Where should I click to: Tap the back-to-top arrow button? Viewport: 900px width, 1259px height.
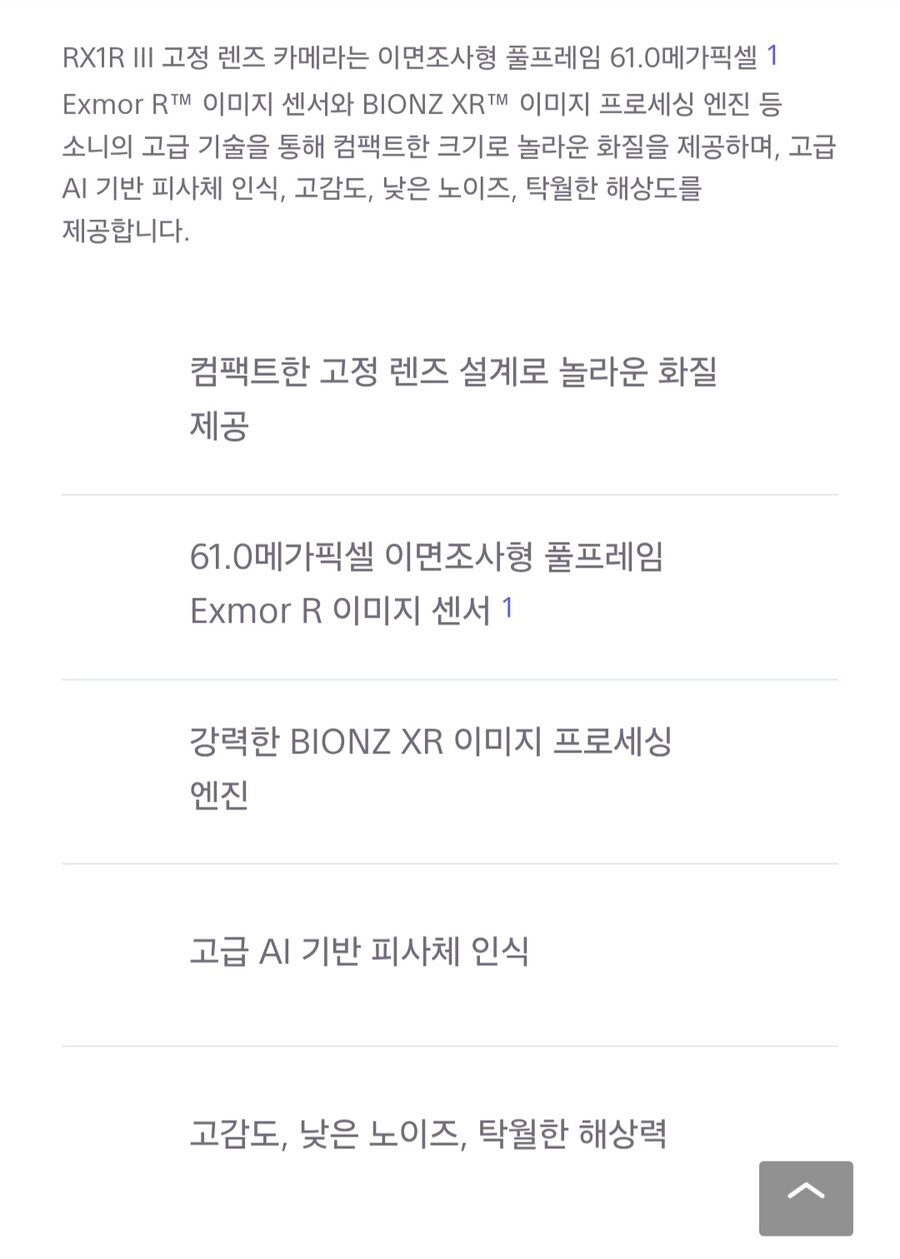click(805, 1197)
